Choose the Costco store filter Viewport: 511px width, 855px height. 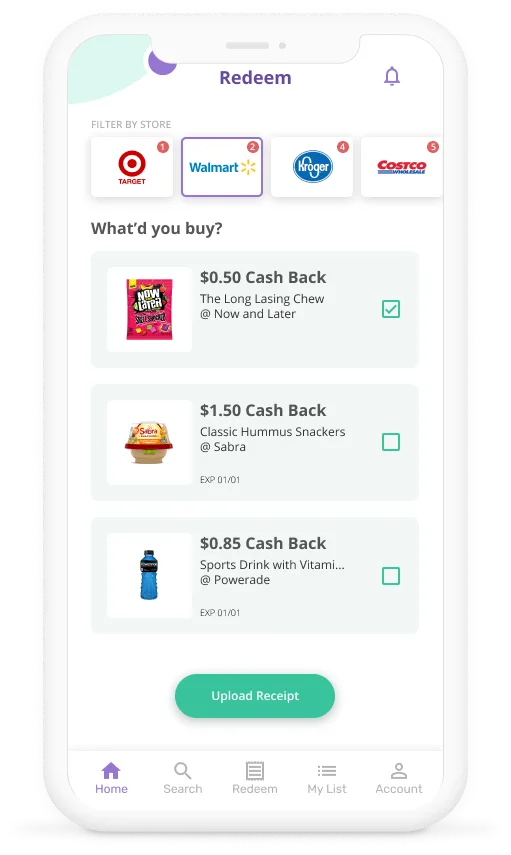click(x=401, y=167)
